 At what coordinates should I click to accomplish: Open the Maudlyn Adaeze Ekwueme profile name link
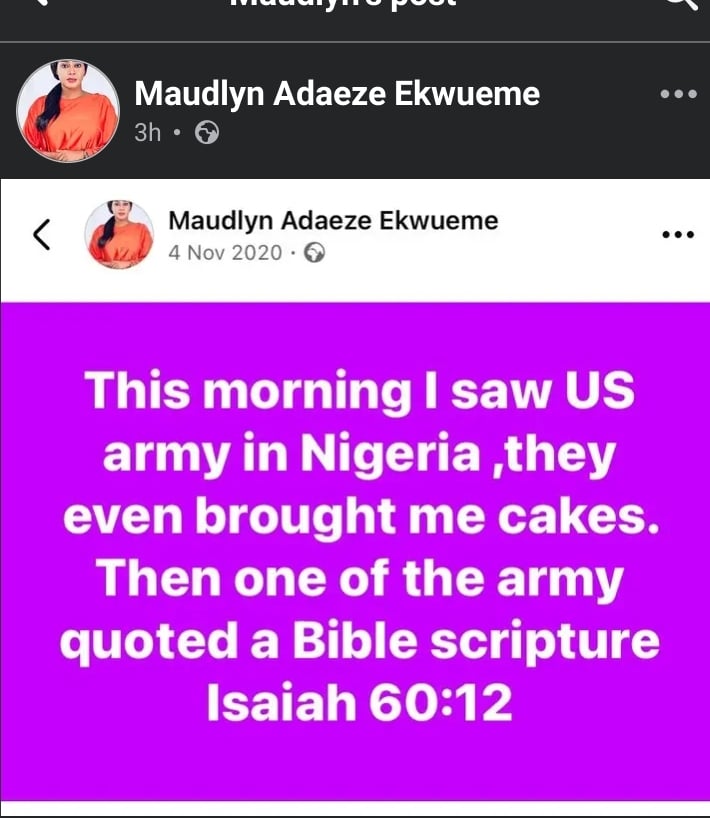click(336, 94)
